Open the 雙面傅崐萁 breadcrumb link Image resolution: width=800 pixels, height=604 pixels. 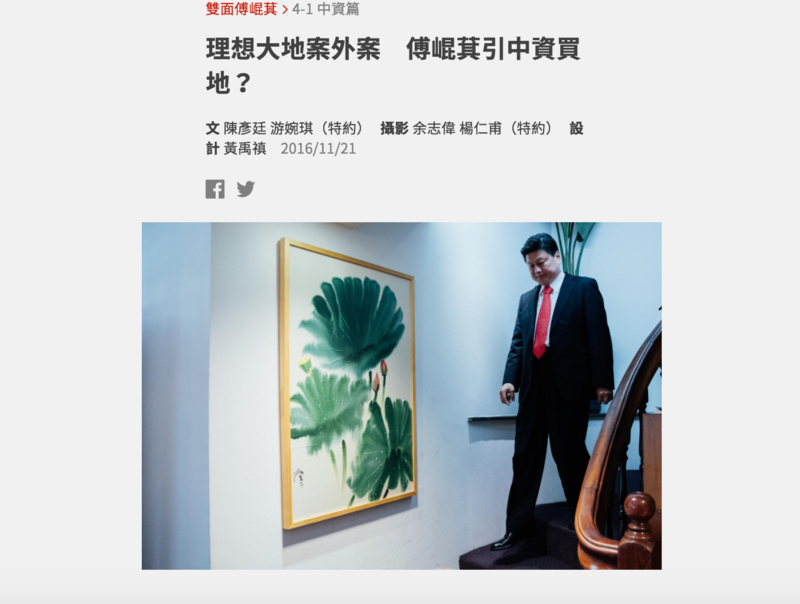tap(241, 9)
